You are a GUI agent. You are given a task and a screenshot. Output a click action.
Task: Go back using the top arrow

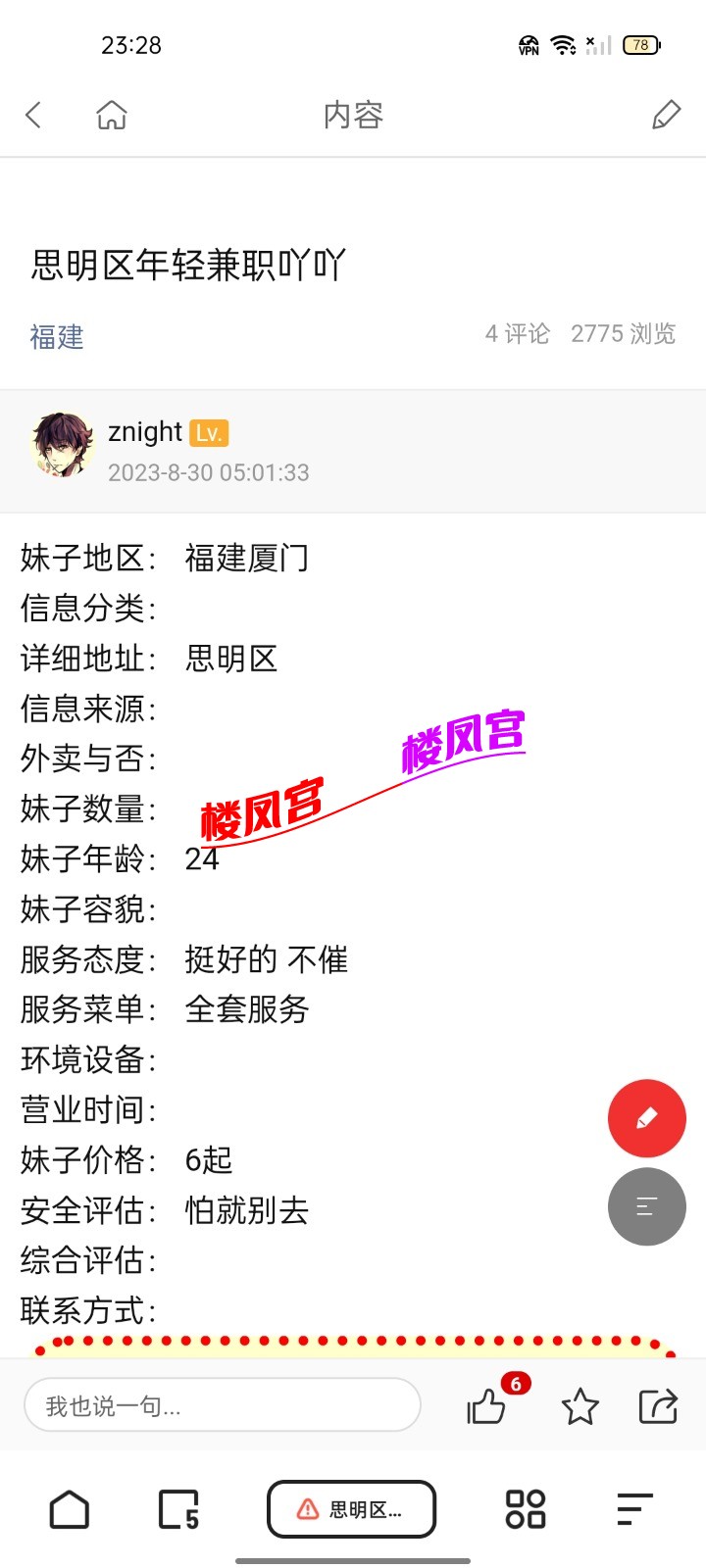coord(34,115)
